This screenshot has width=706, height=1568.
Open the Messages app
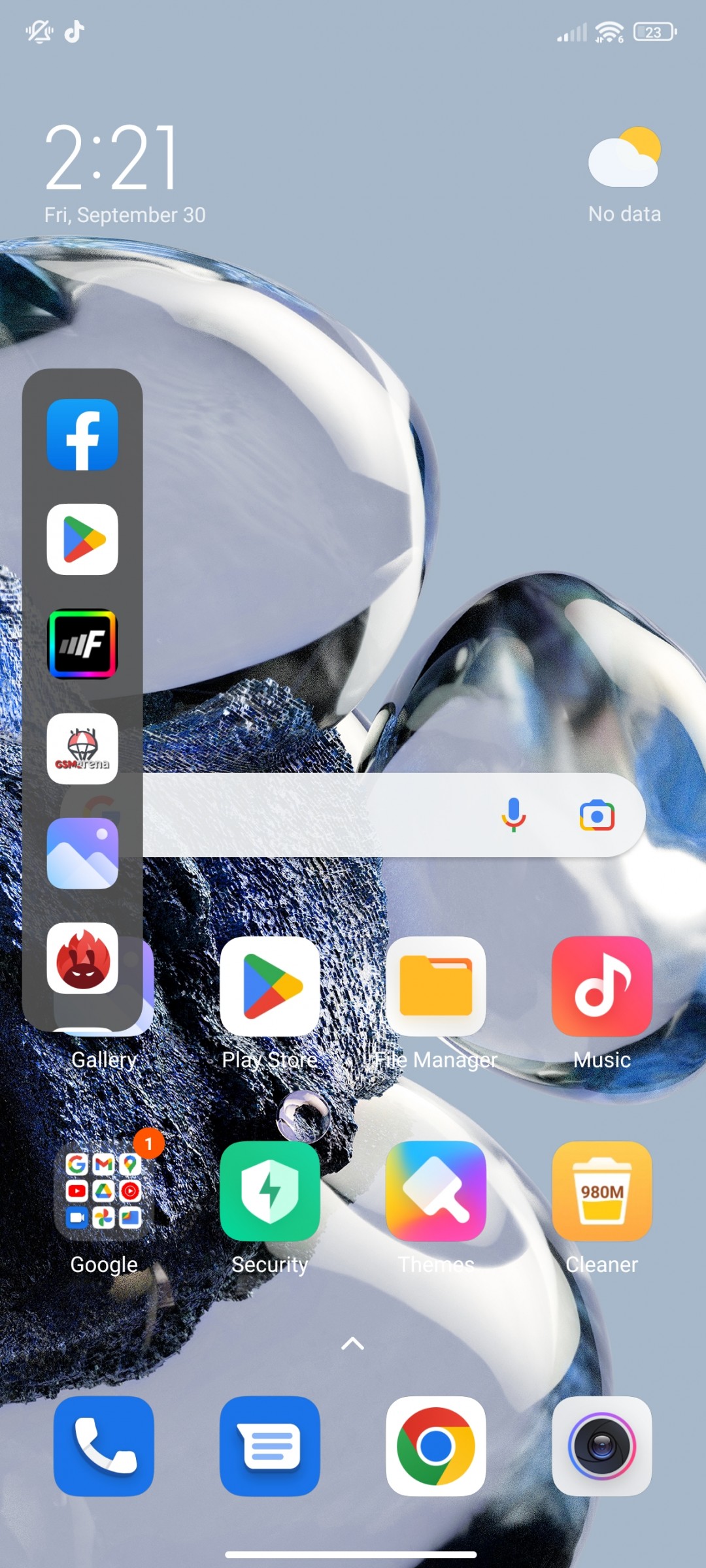click(x=270, y=1446)
